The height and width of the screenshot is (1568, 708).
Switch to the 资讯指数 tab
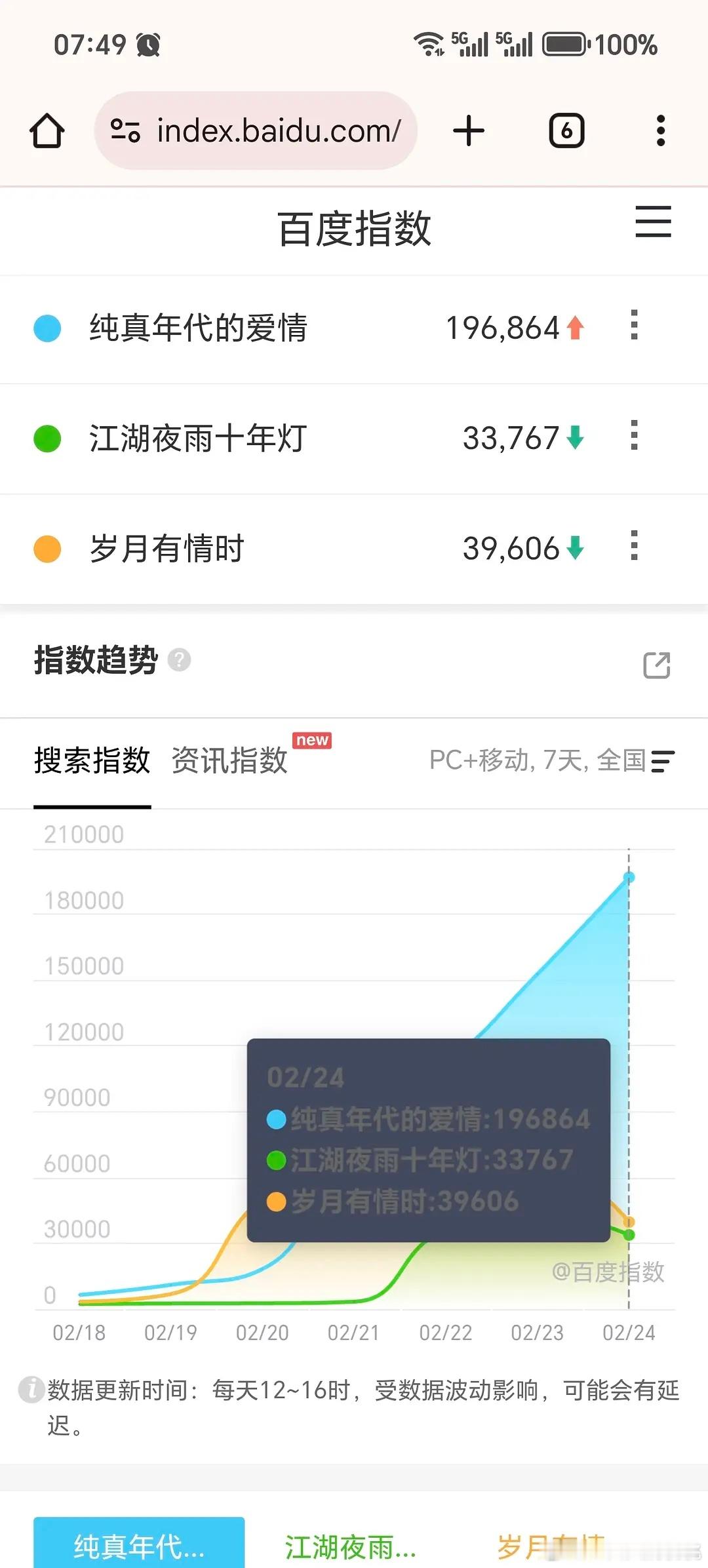[x=228, y=760]
